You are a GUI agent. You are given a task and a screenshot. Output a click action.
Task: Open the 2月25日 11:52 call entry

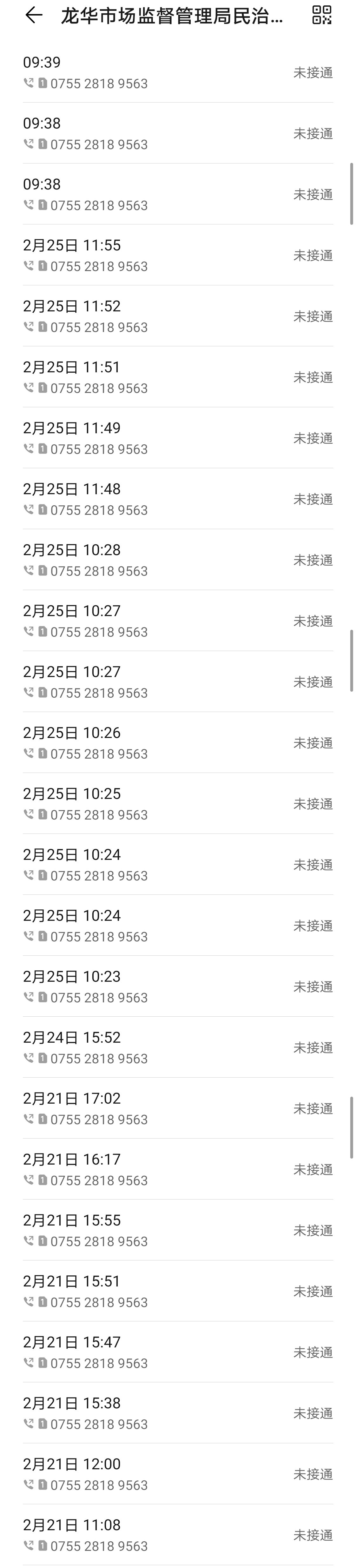(x=178, y=316)
